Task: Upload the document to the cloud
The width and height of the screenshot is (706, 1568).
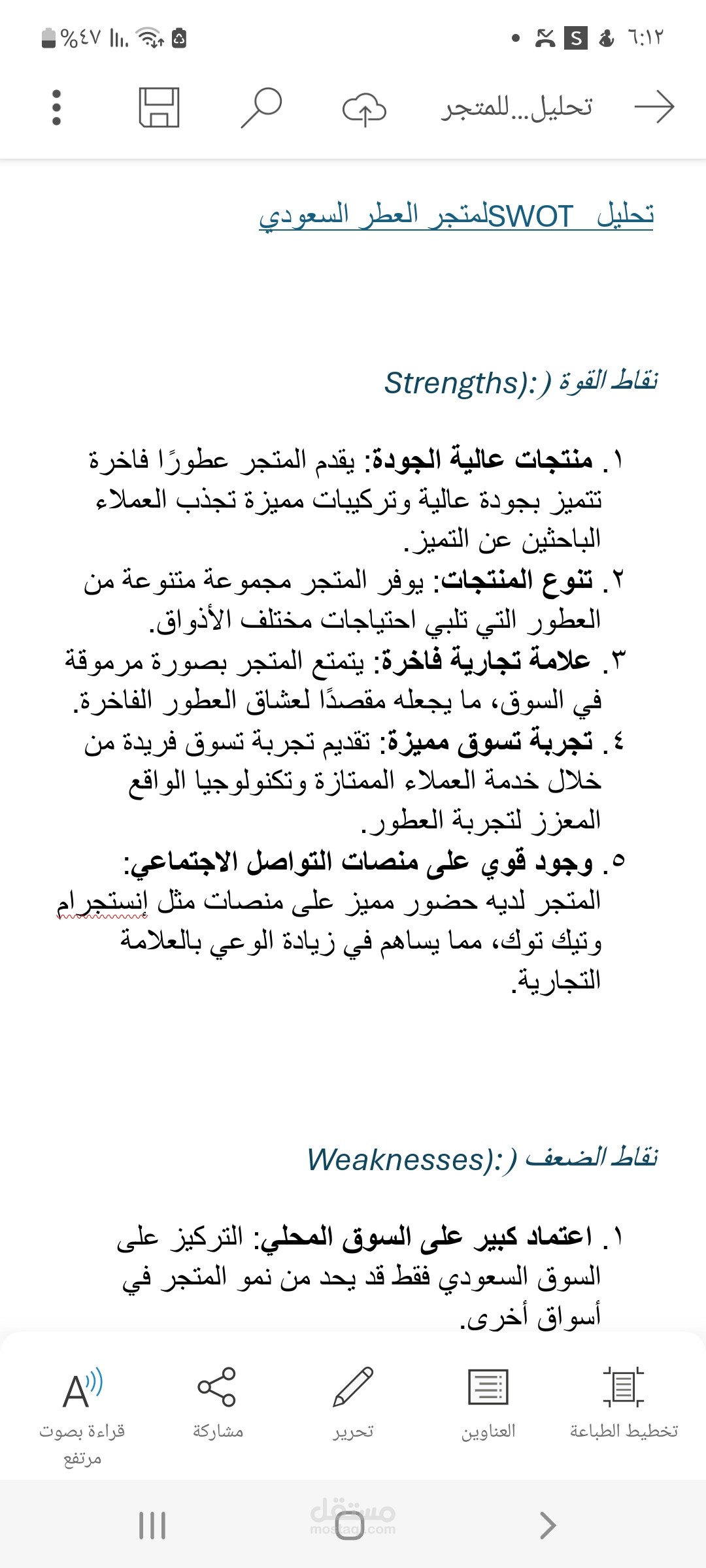Action: 364,108
